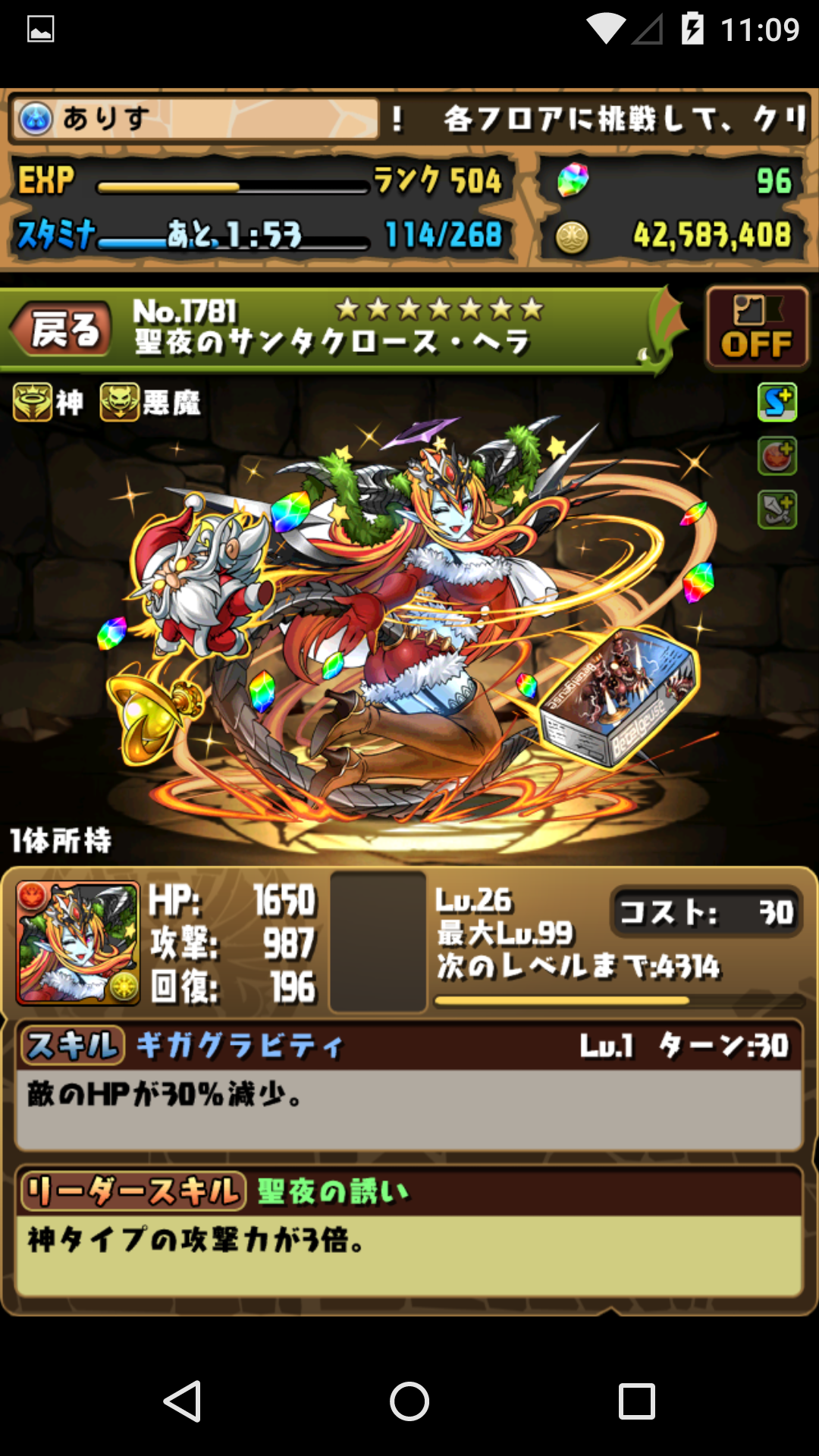
Task: Tap the Hera monster portrait thumbnail
Action: click(x=78, y=943)
